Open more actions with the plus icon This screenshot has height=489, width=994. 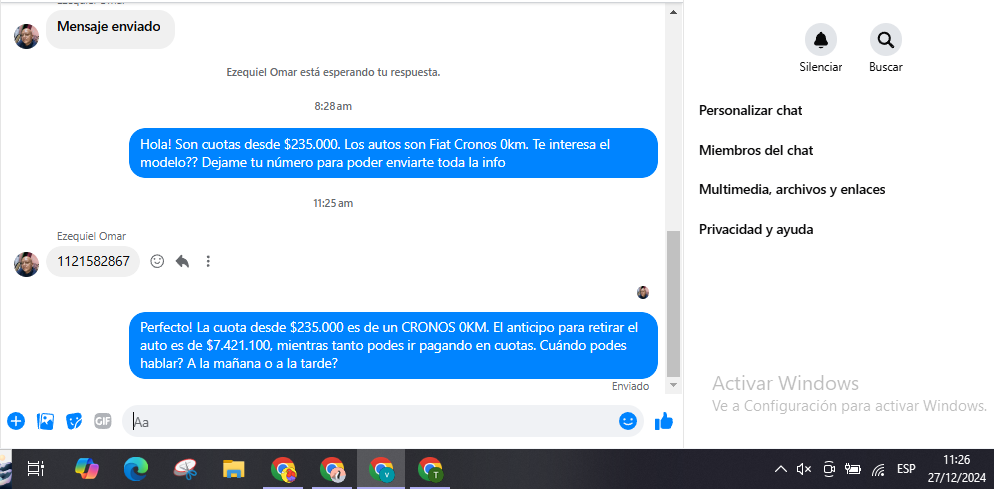[16, 421]
